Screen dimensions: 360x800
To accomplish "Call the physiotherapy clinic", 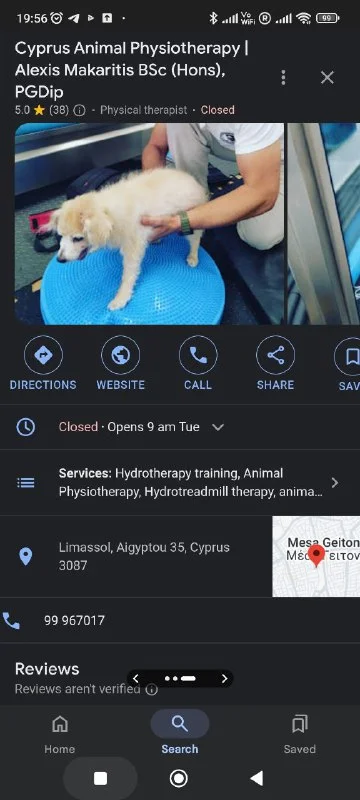I will (x=198, y=364).
